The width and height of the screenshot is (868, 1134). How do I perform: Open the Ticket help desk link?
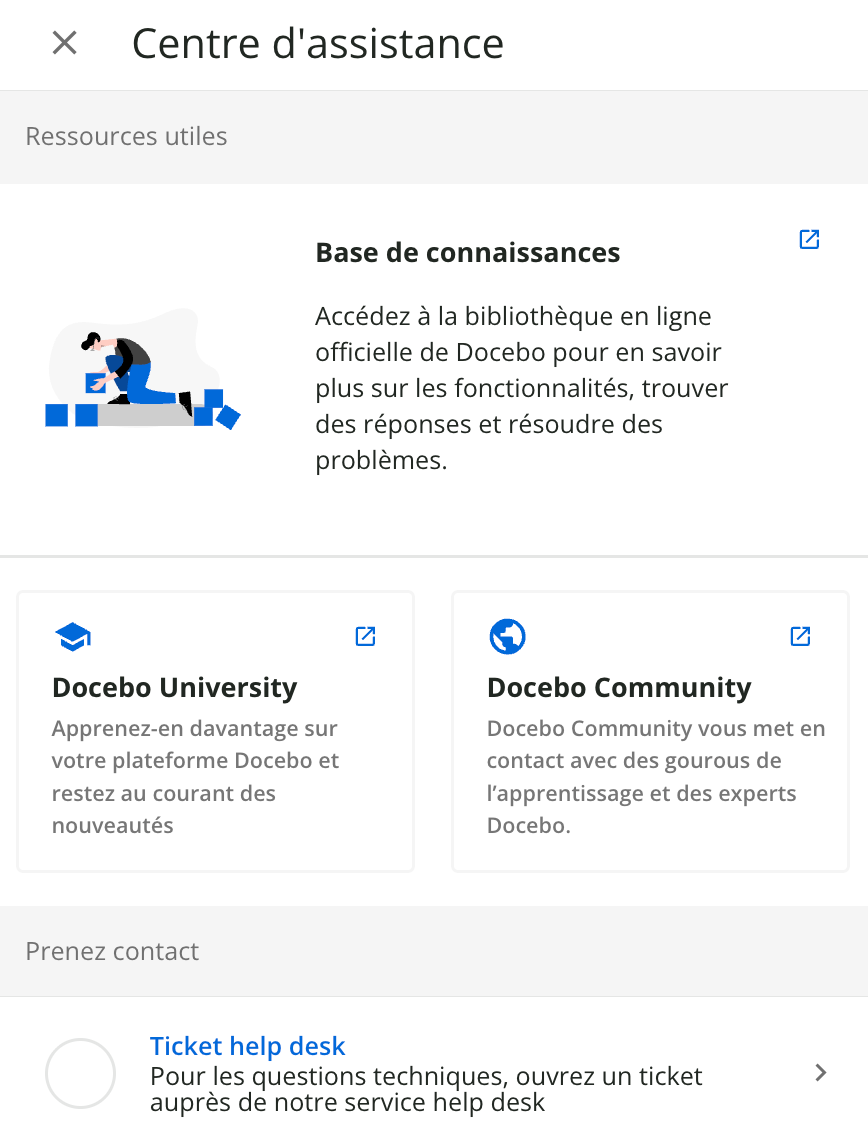tap(248, 1045)
